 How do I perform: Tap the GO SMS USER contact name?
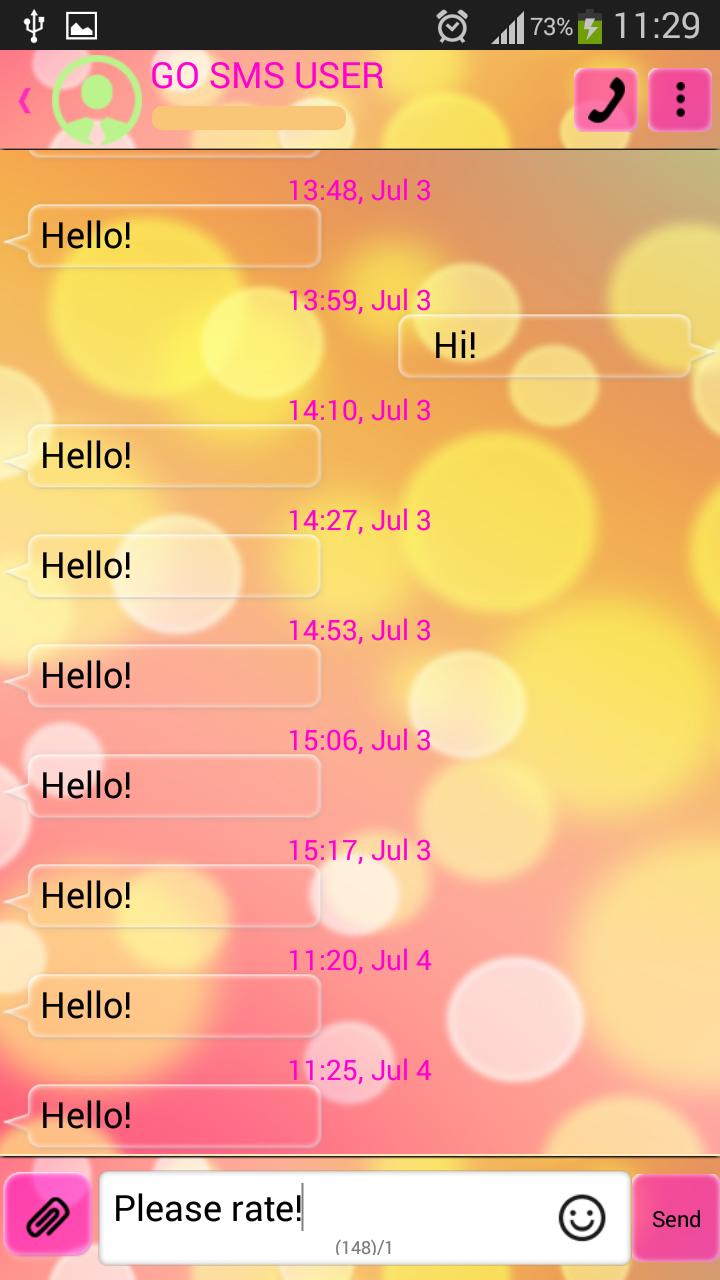coord(268,77)
